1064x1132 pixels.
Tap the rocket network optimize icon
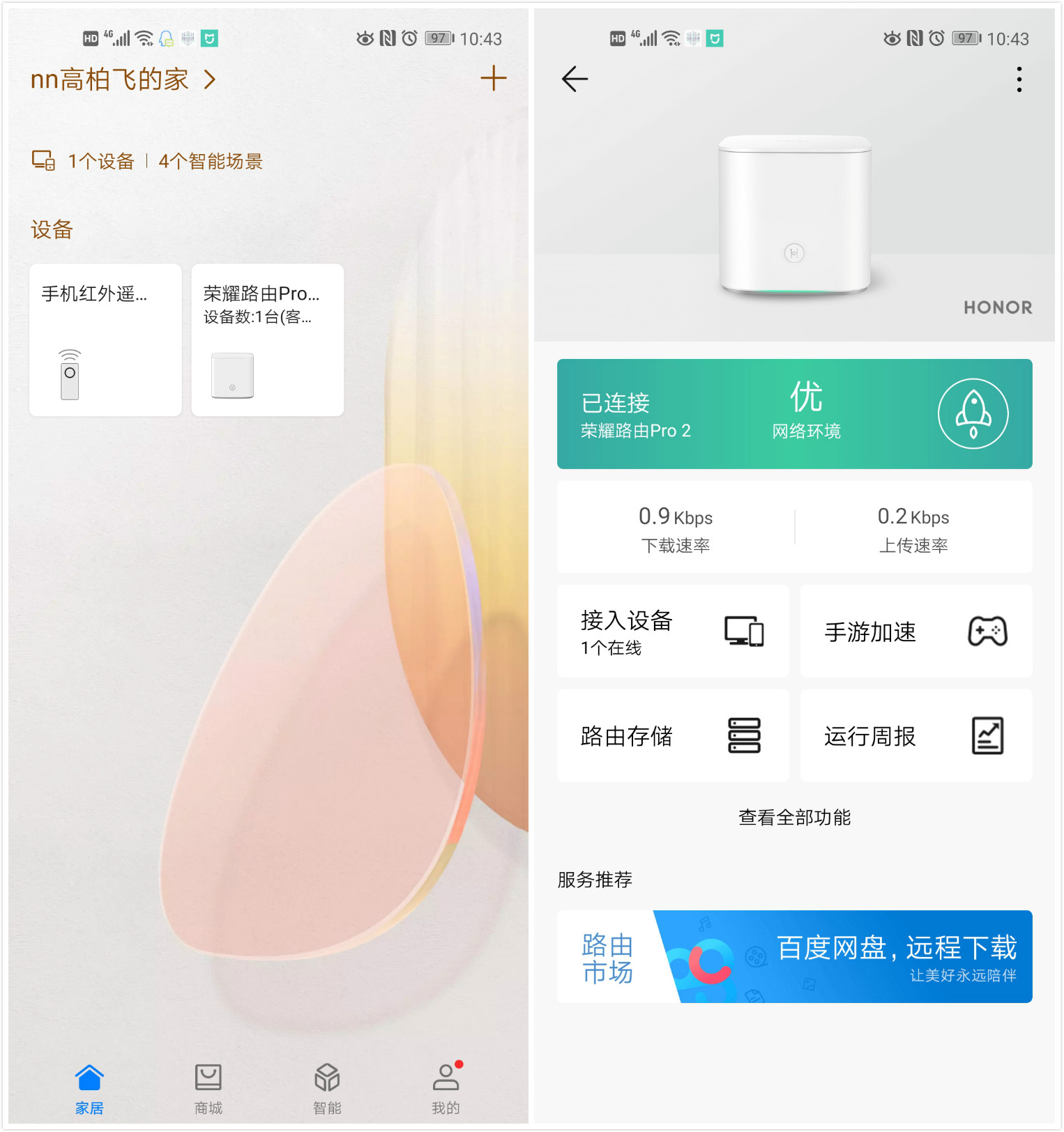click(973, 414)
